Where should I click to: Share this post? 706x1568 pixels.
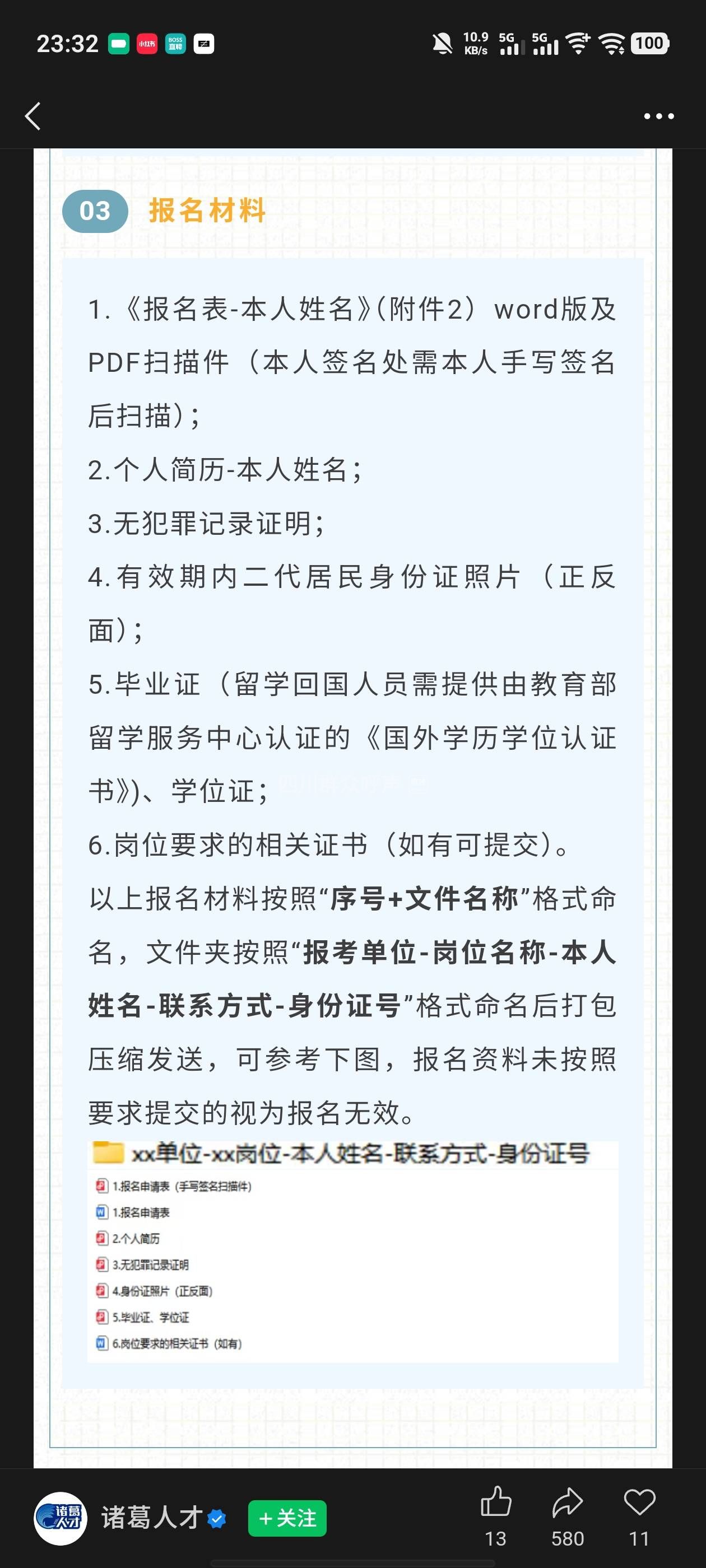567,1502
